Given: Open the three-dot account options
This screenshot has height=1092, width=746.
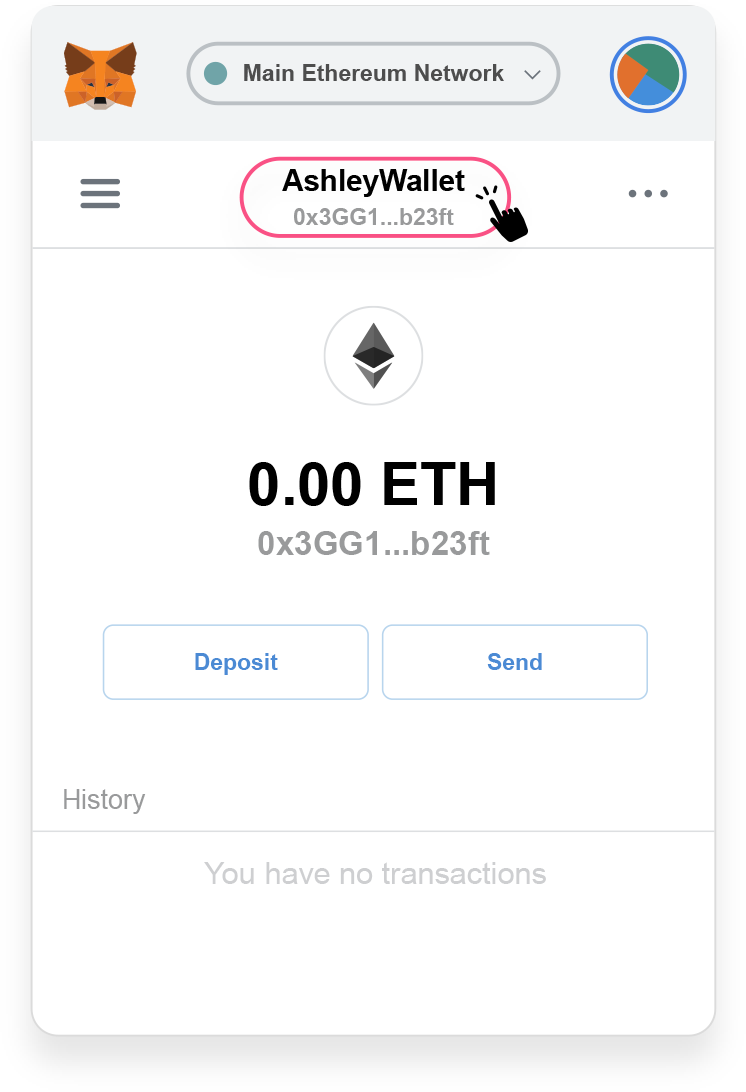Looking at the screenshot, I should pos(648,194).
